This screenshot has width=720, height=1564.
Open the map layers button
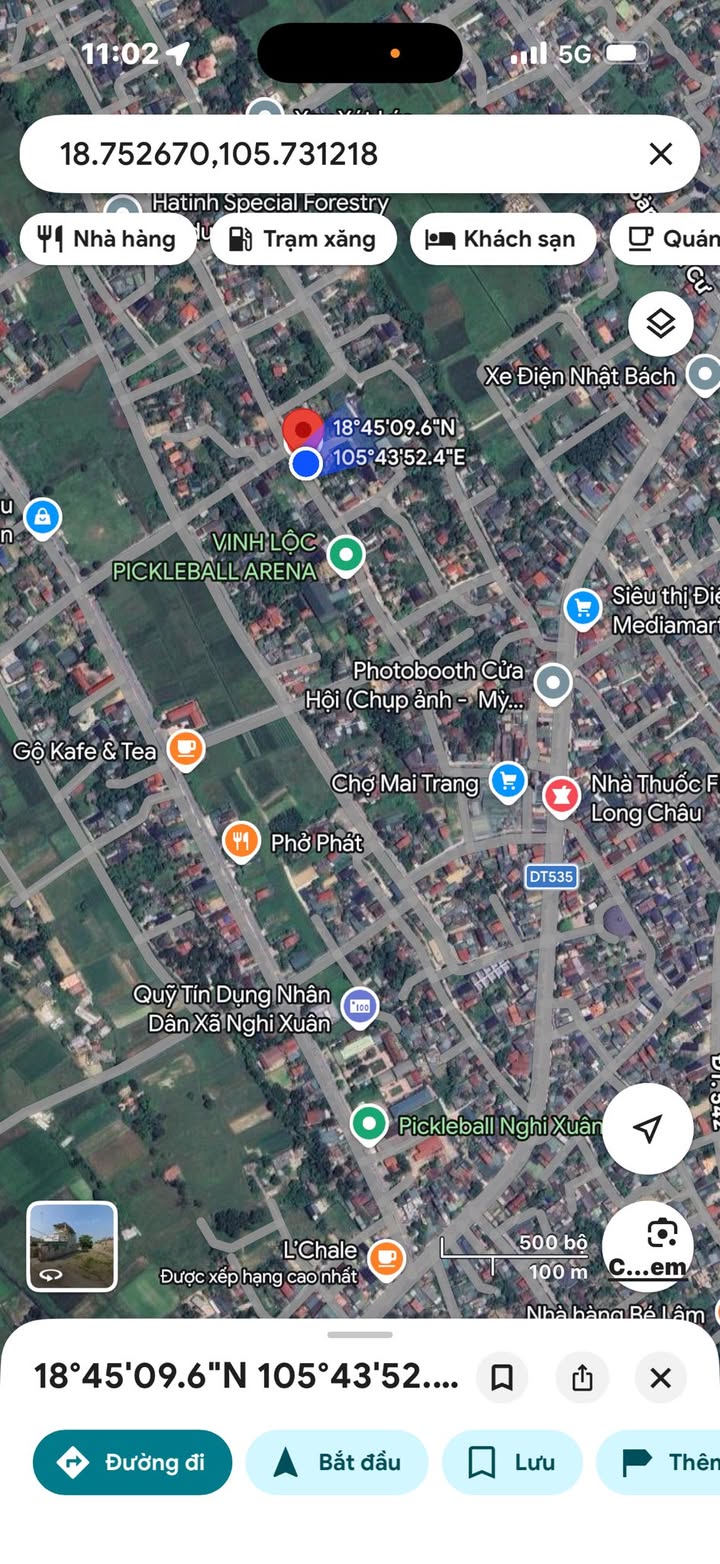point(660,324)
